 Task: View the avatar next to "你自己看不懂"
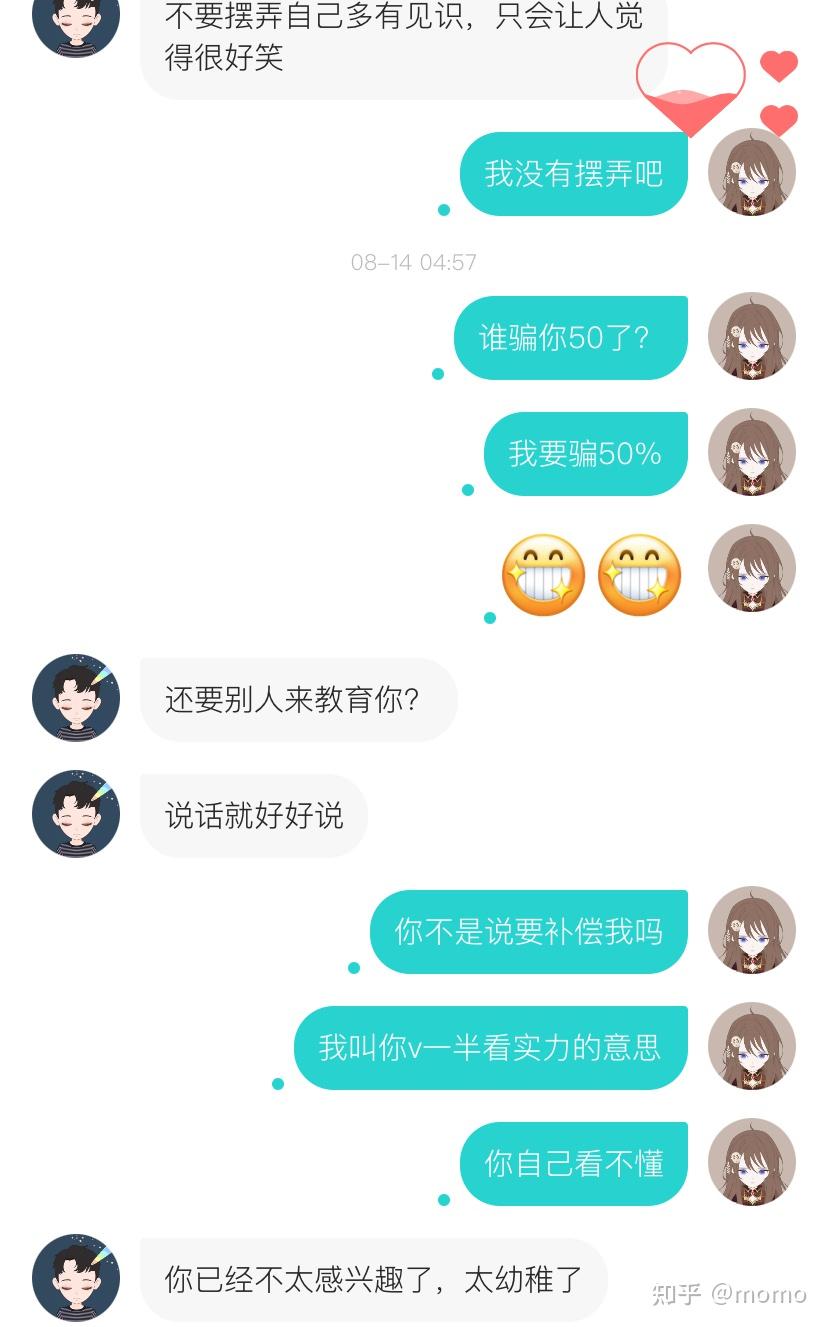(752, 1162)
